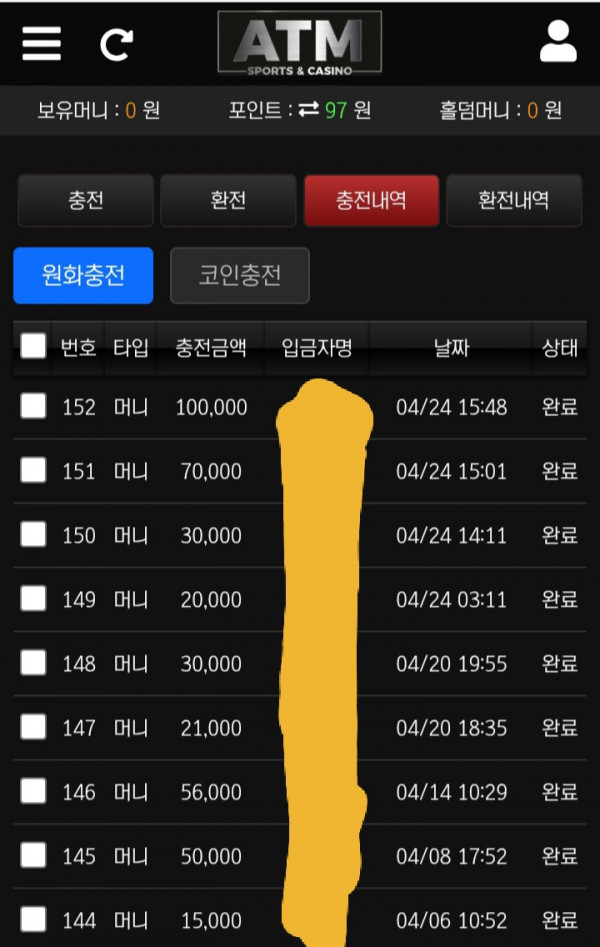
Task: Select the 충전내역 tab
Action: coord(371,200)
